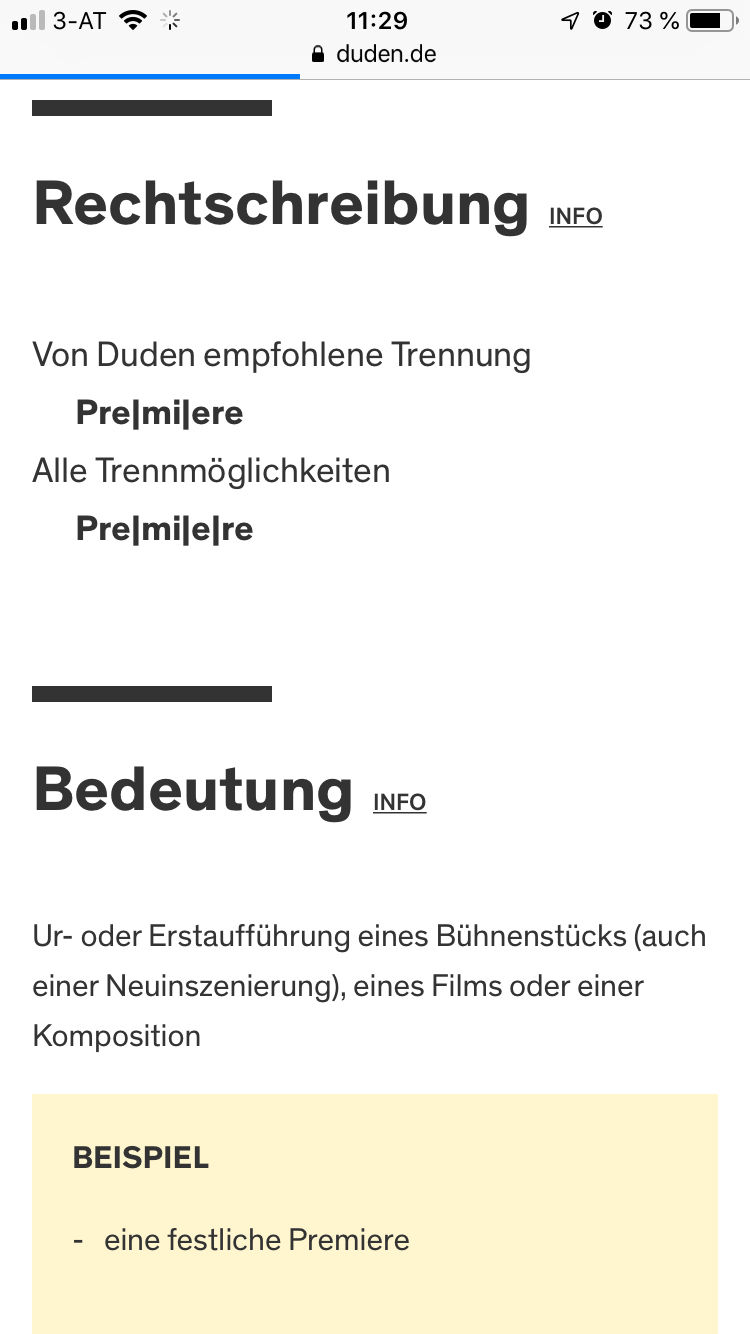Image resolution: width=750 pixels, height=1334 pixels.
Task: Tap the duden.de address bar
Action: tap(374, 54)
